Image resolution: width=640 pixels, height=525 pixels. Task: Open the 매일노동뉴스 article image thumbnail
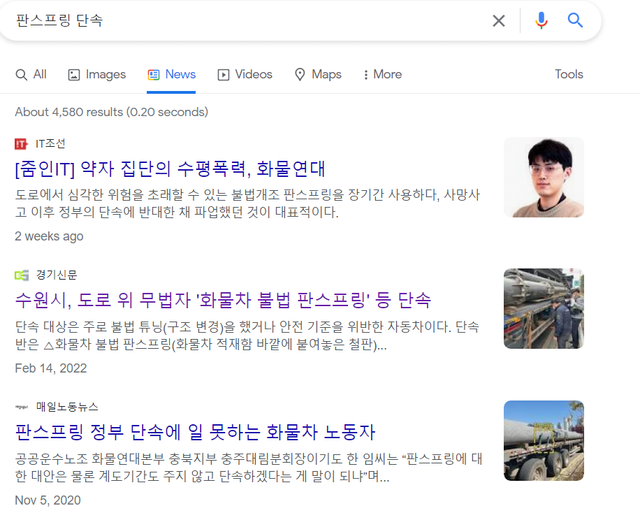[543, 440]
